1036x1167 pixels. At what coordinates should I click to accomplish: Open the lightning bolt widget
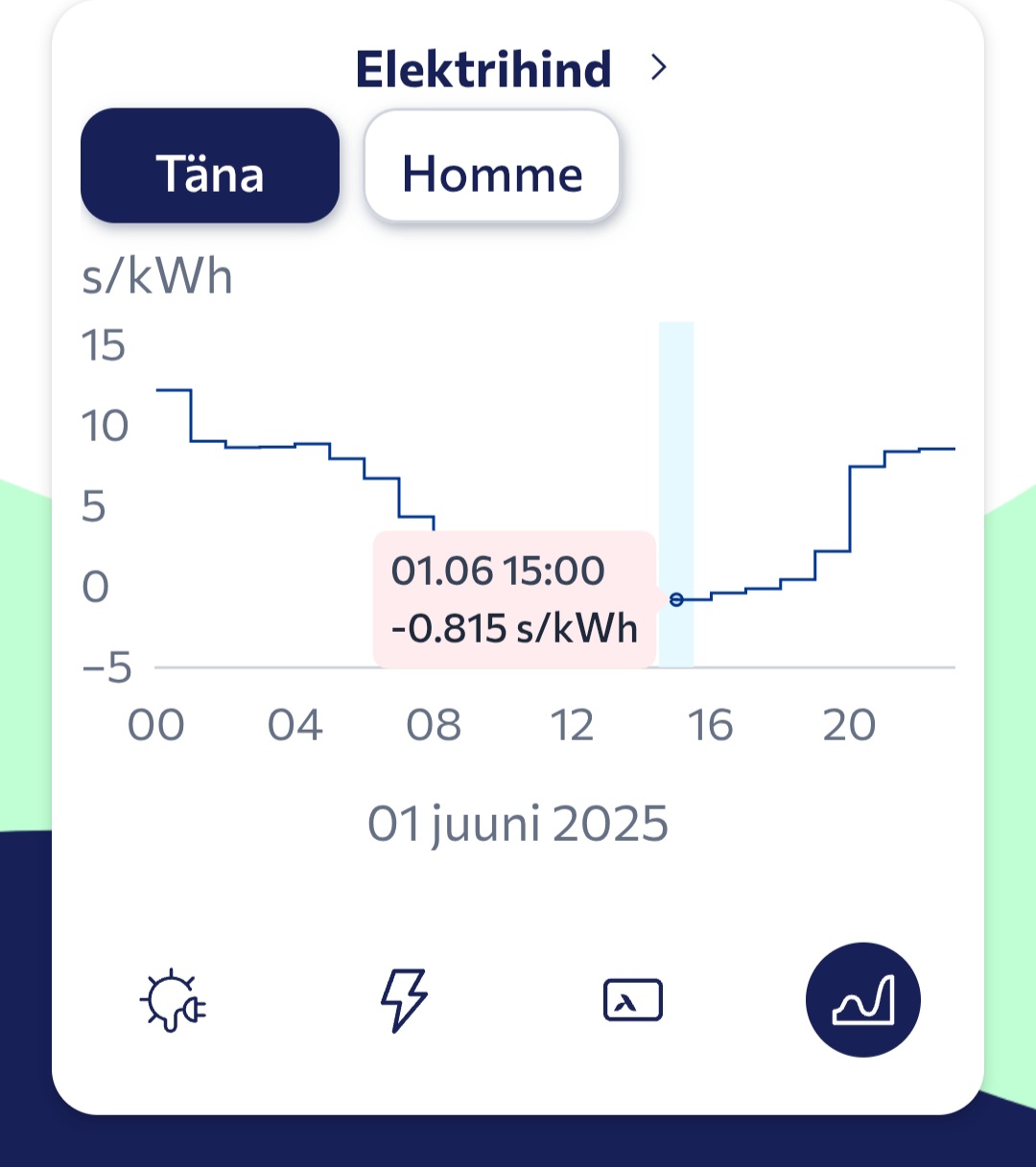(x=404, y=1000)
